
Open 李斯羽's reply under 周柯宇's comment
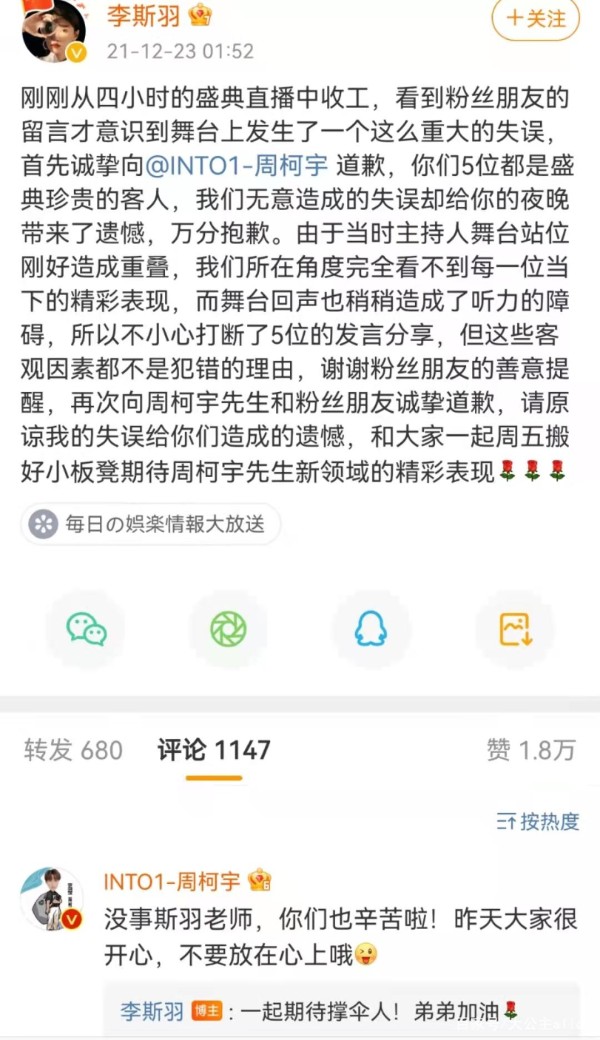tap(318, 1011)
